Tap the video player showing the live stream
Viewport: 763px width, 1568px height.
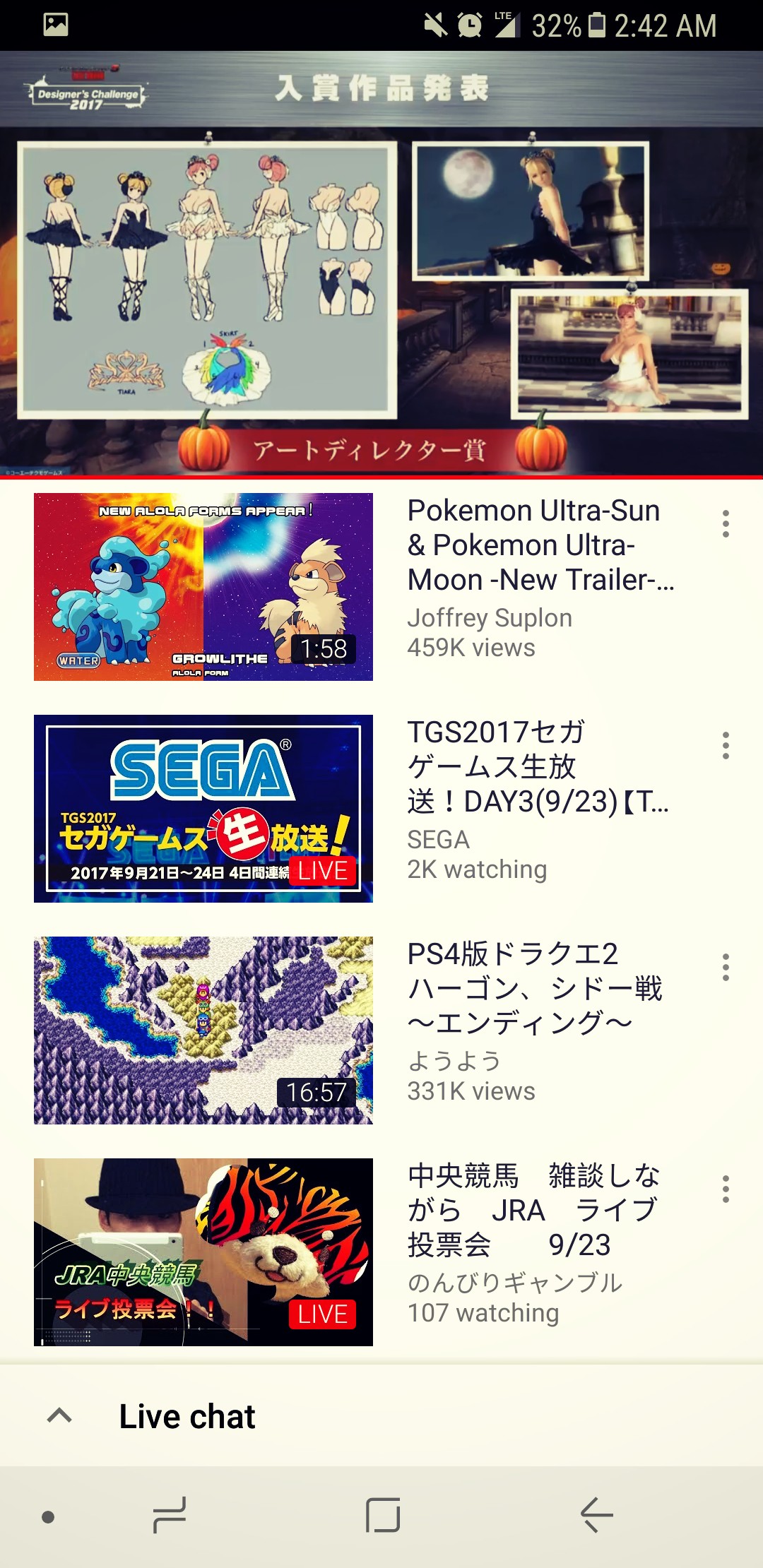tap(381, 265)
